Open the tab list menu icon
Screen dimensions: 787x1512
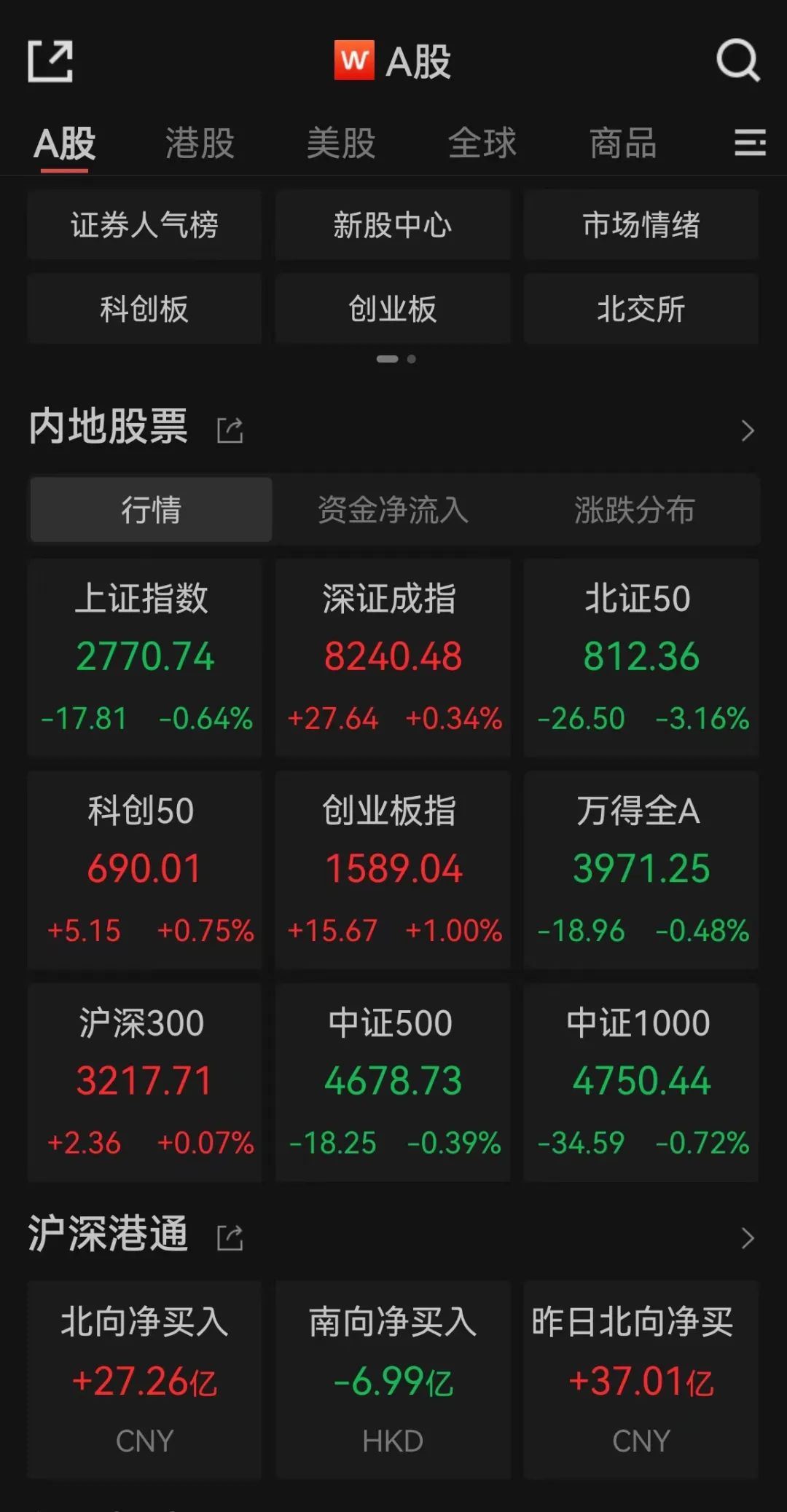pyautogui.click(x=750, y=143)
